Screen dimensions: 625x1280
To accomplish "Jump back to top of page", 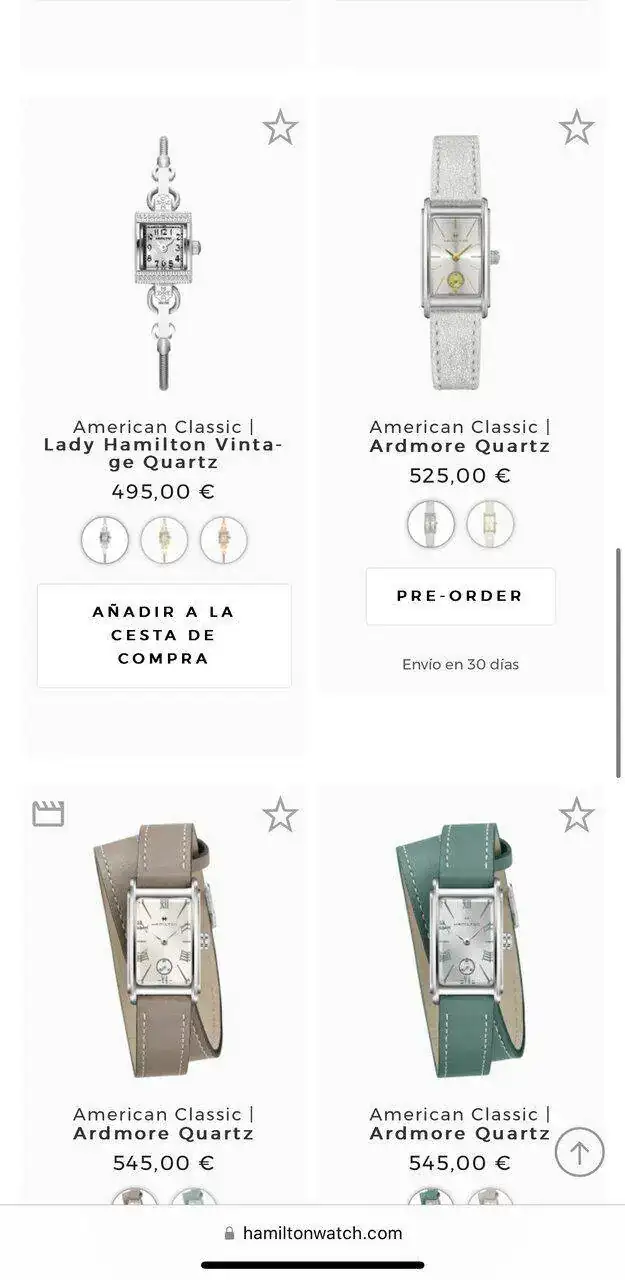I will coord(580,1152).
